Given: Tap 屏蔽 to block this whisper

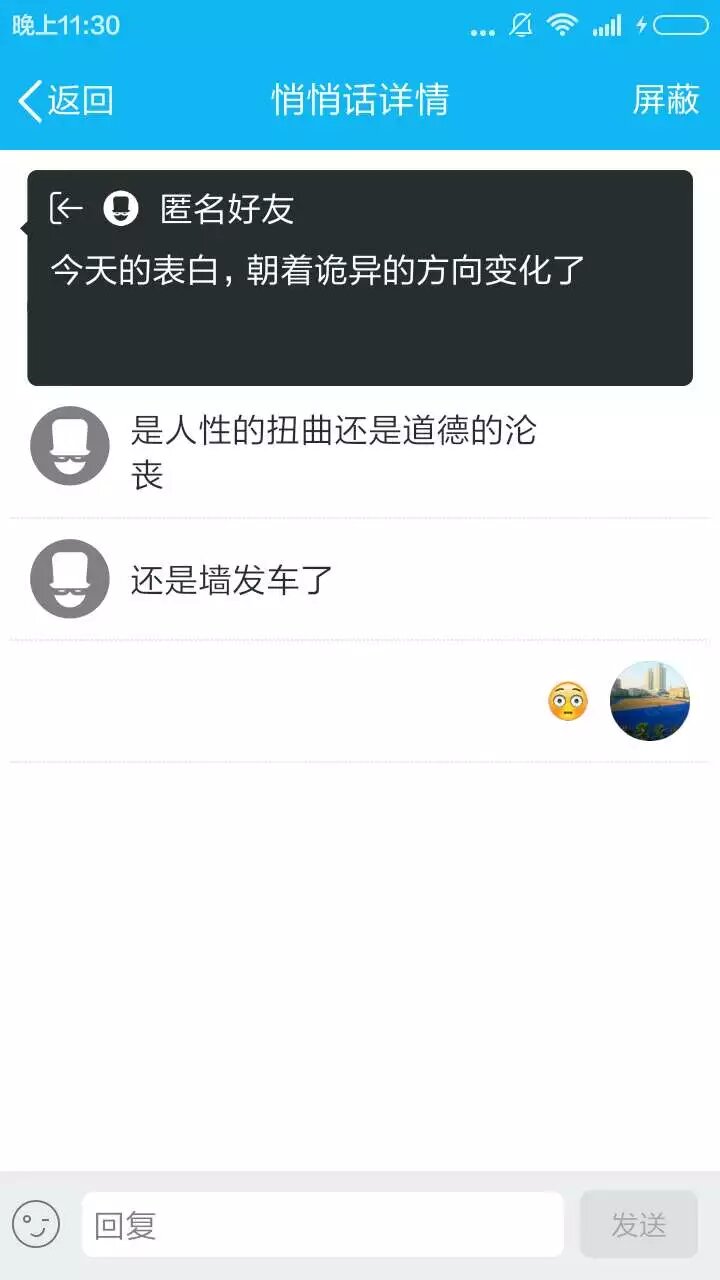Looking at the screenshot, I should pos(665,100).
